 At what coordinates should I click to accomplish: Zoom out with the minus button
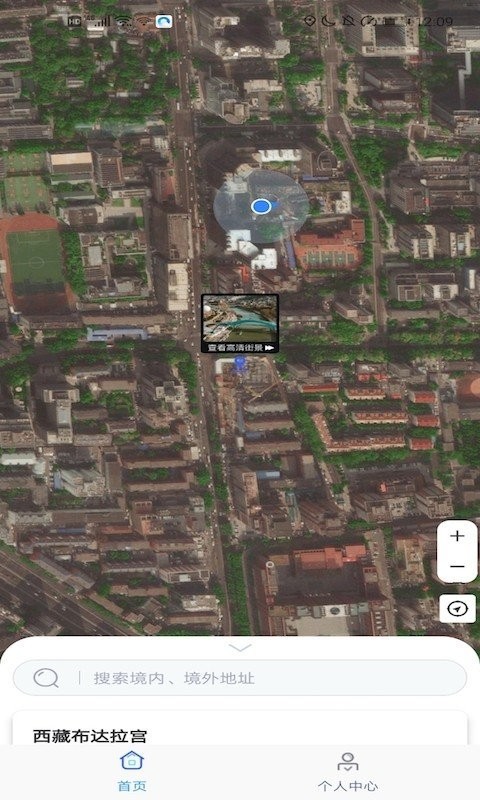(x=457, y=566)
